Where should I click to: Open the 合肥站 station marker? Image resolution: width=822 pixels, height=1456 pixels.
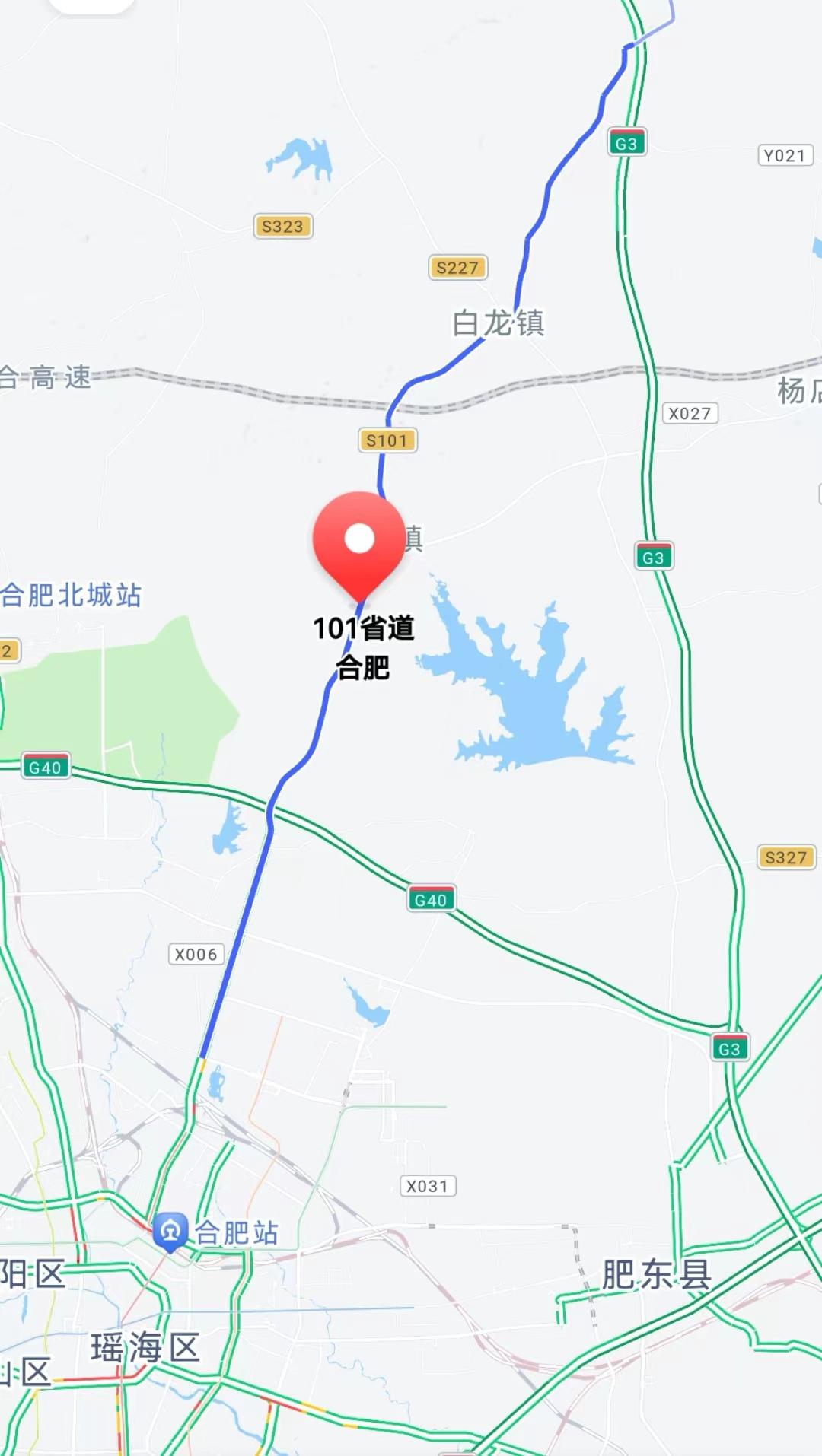tap(170, 1230)
